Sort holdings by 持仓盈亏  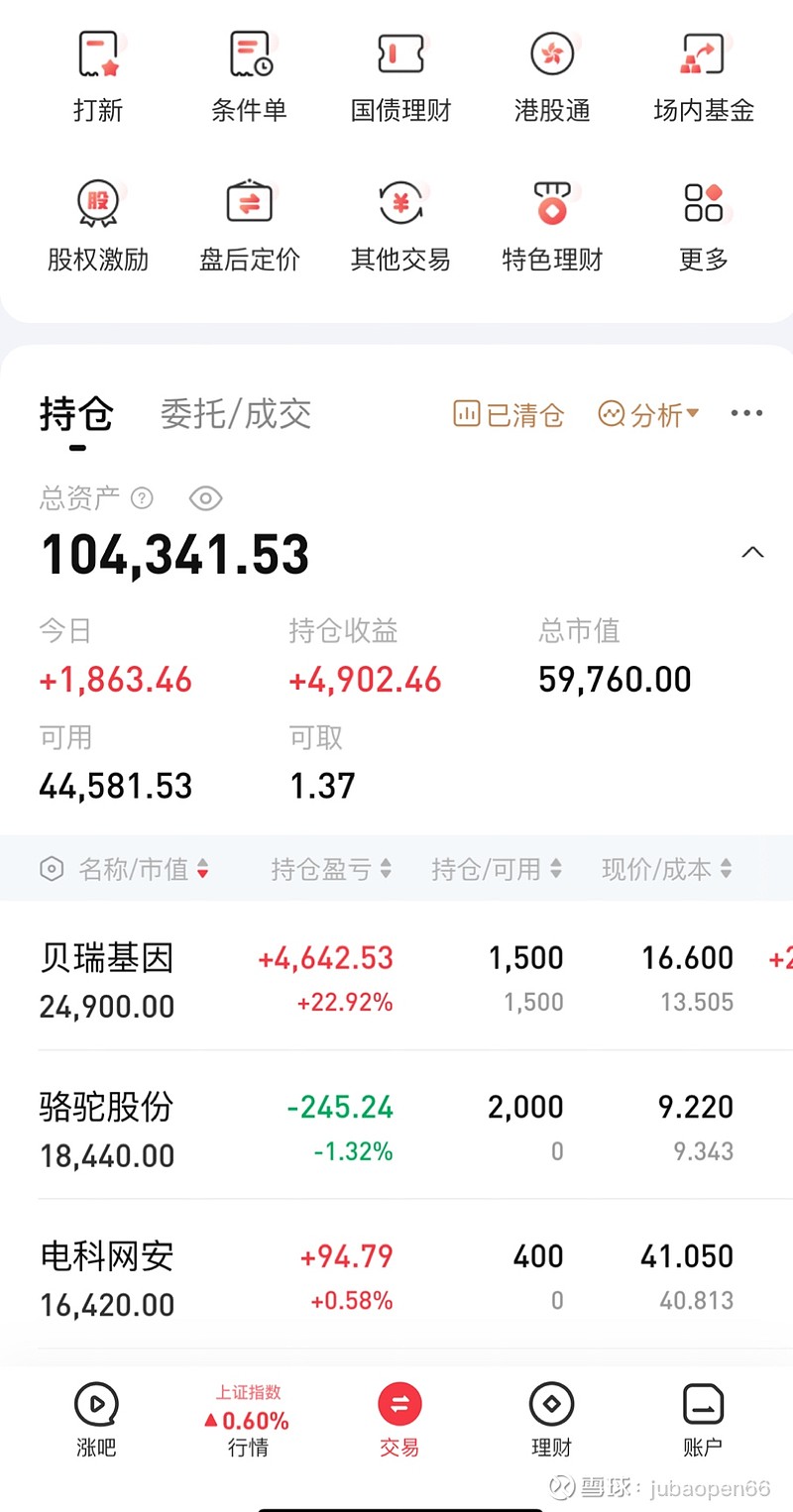(331, 870)
